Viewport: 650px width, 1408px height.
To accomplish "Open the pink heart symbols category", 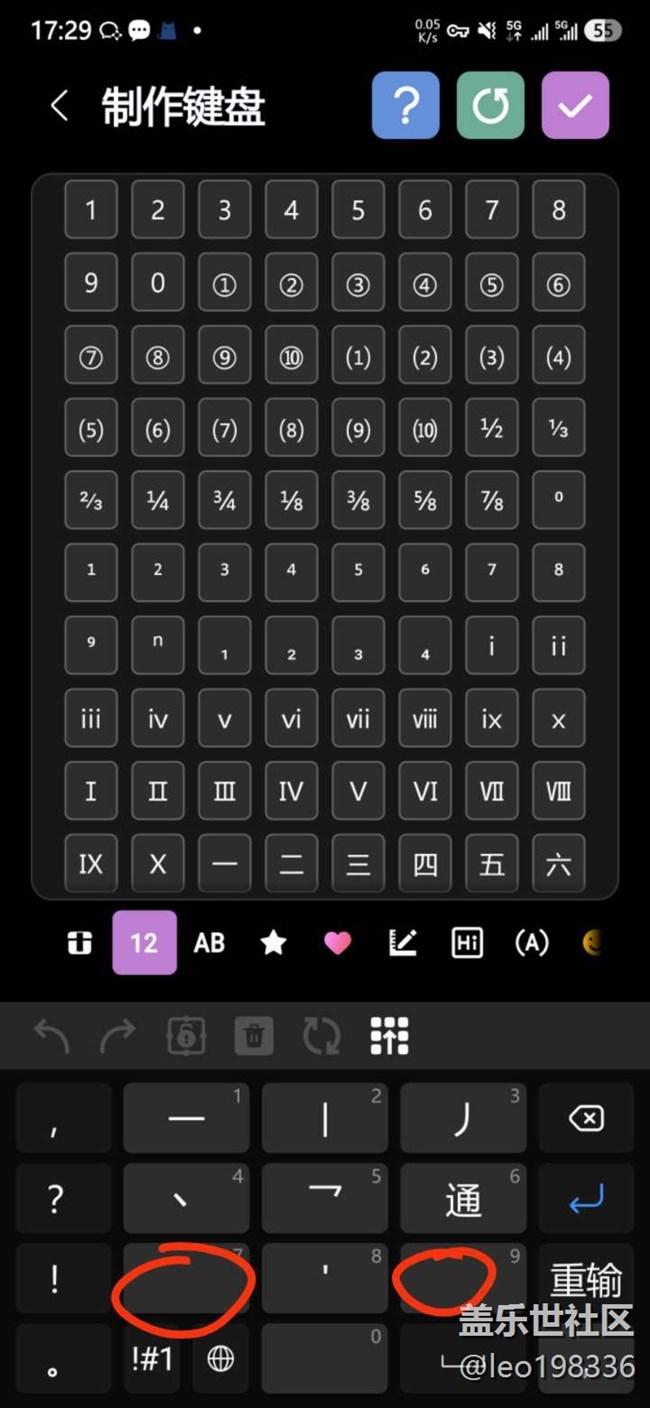I will click(x=338, y=943).
